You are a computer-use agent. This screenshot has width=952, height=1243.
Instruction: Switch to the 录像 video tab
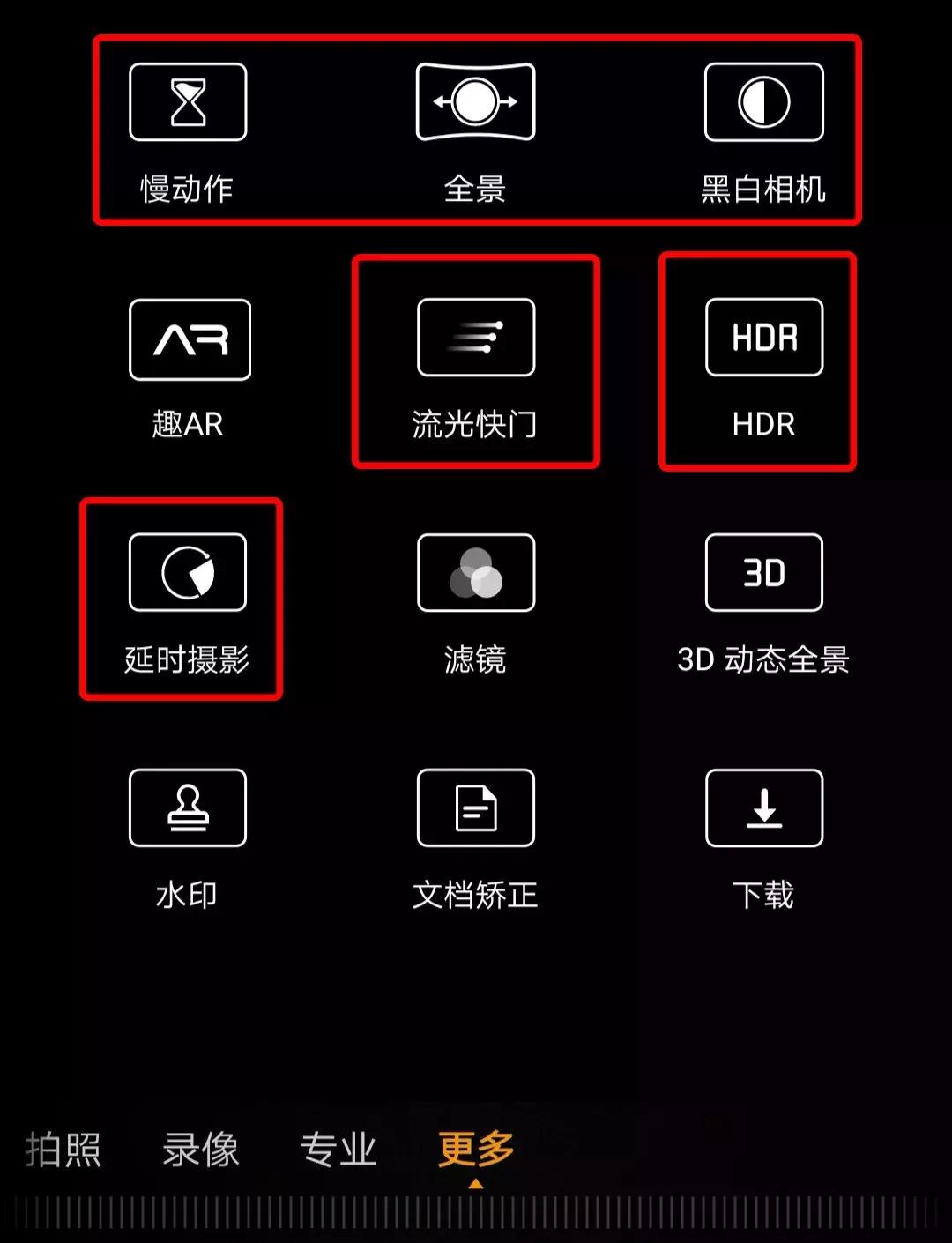tap(203, 1149)
